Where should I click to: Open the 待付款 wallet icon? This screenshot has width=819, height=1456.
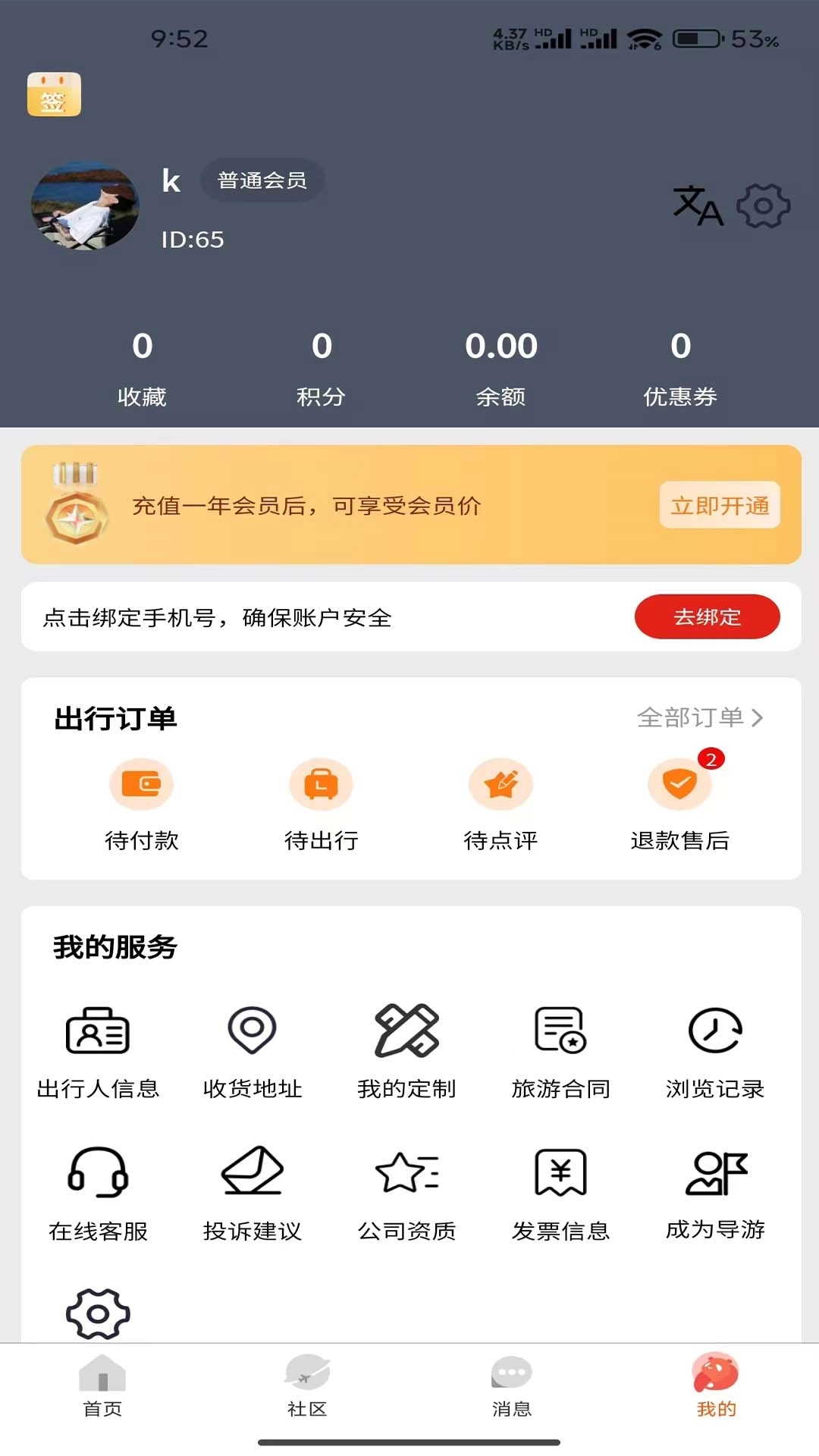[142, 785]
